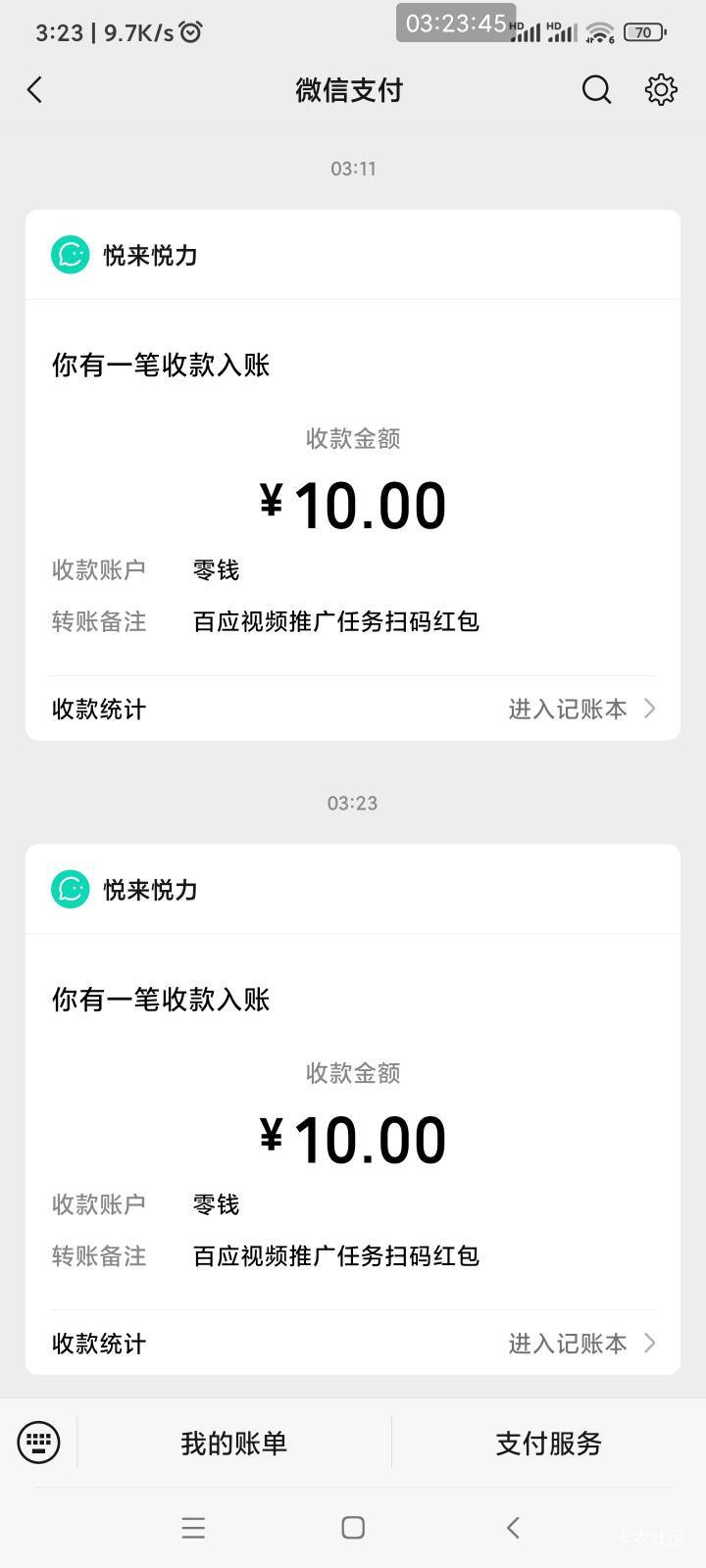Image resolution: width=706 pixels, height=1568 pixels.
Task: Switch to keyboard input mode
Action: 39,1443
